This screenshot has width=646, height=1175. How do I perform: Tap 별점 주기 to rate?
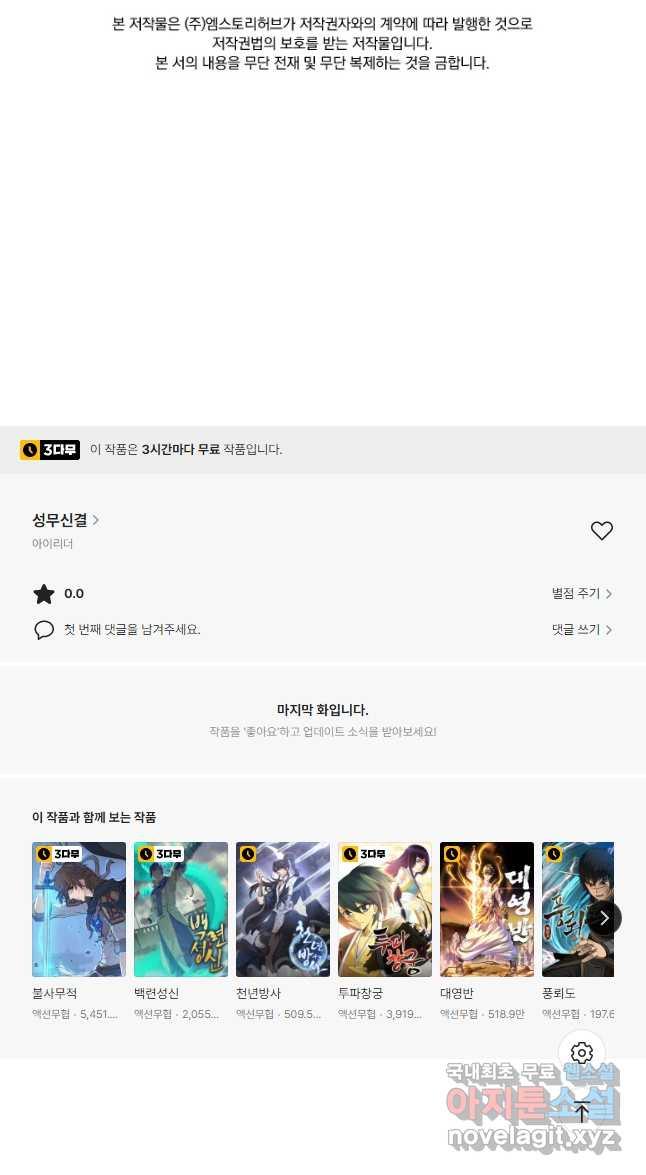coord(581,594)
